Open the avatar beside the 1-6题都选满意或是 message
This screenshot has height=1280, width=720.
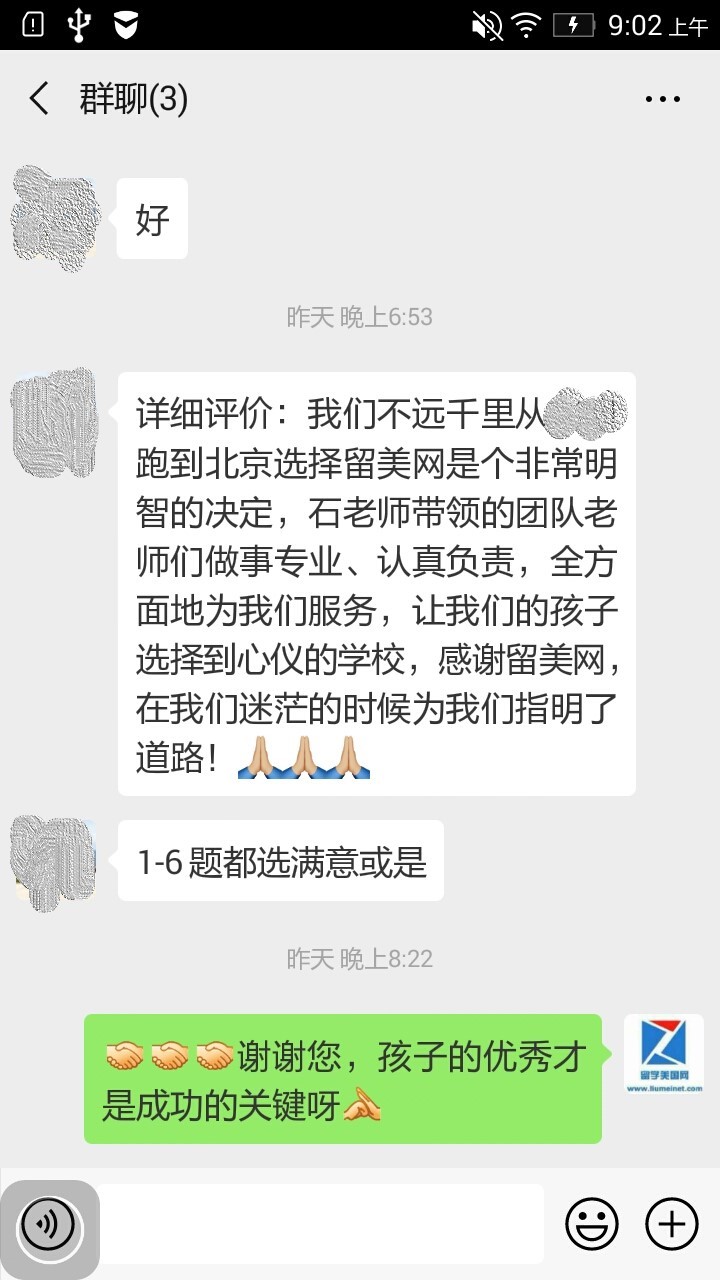pyautogui.click(x=55, y=860)
